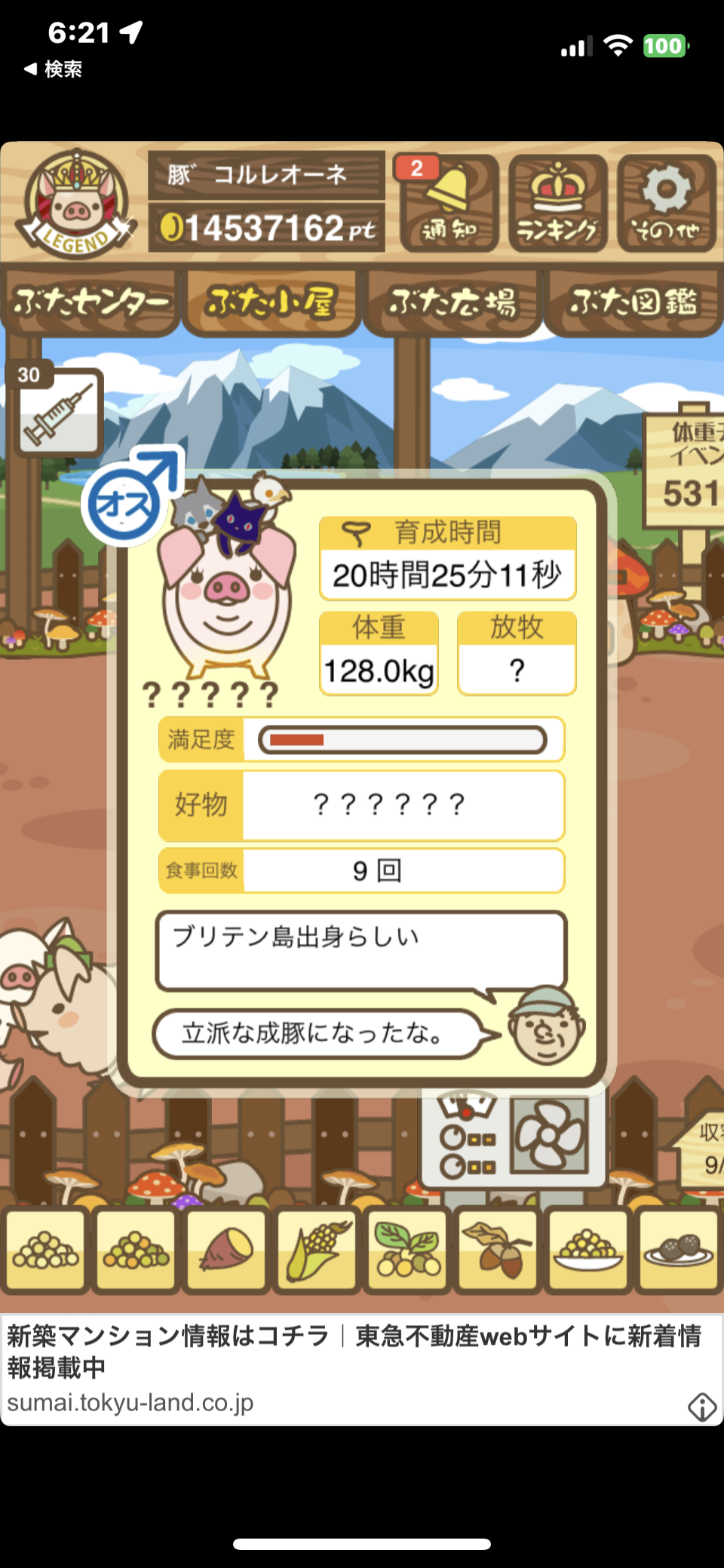Viewport: 724px width, 1568px height.
Task: Open the その他 settings gear
Action: (x=666, y=202)
